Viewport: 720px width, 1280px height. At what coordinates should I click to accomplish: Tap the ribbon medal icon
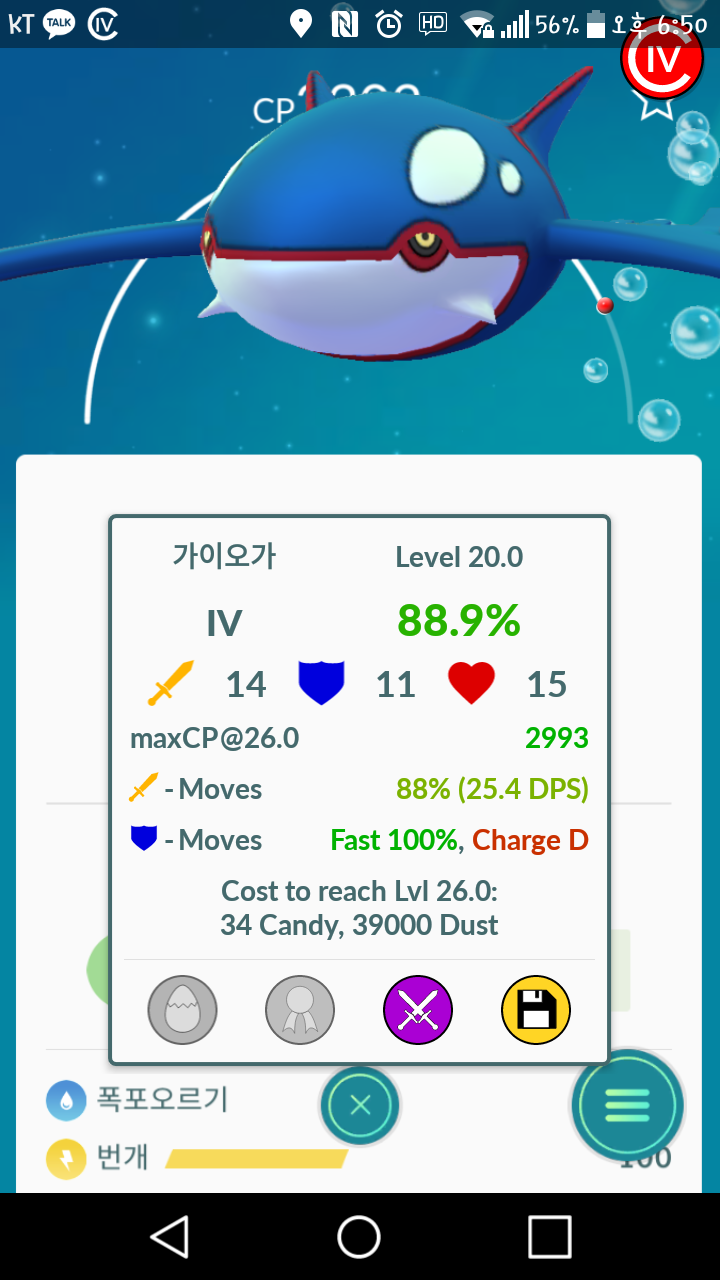[300, 1010]
